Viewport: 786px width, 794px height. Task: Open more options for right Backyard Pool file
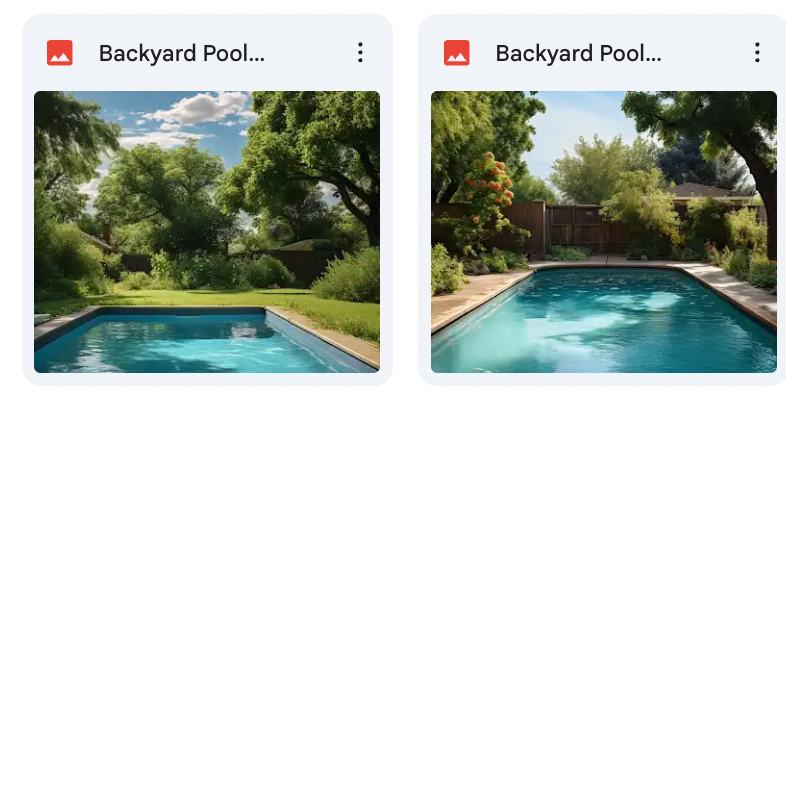pos(757,53)
